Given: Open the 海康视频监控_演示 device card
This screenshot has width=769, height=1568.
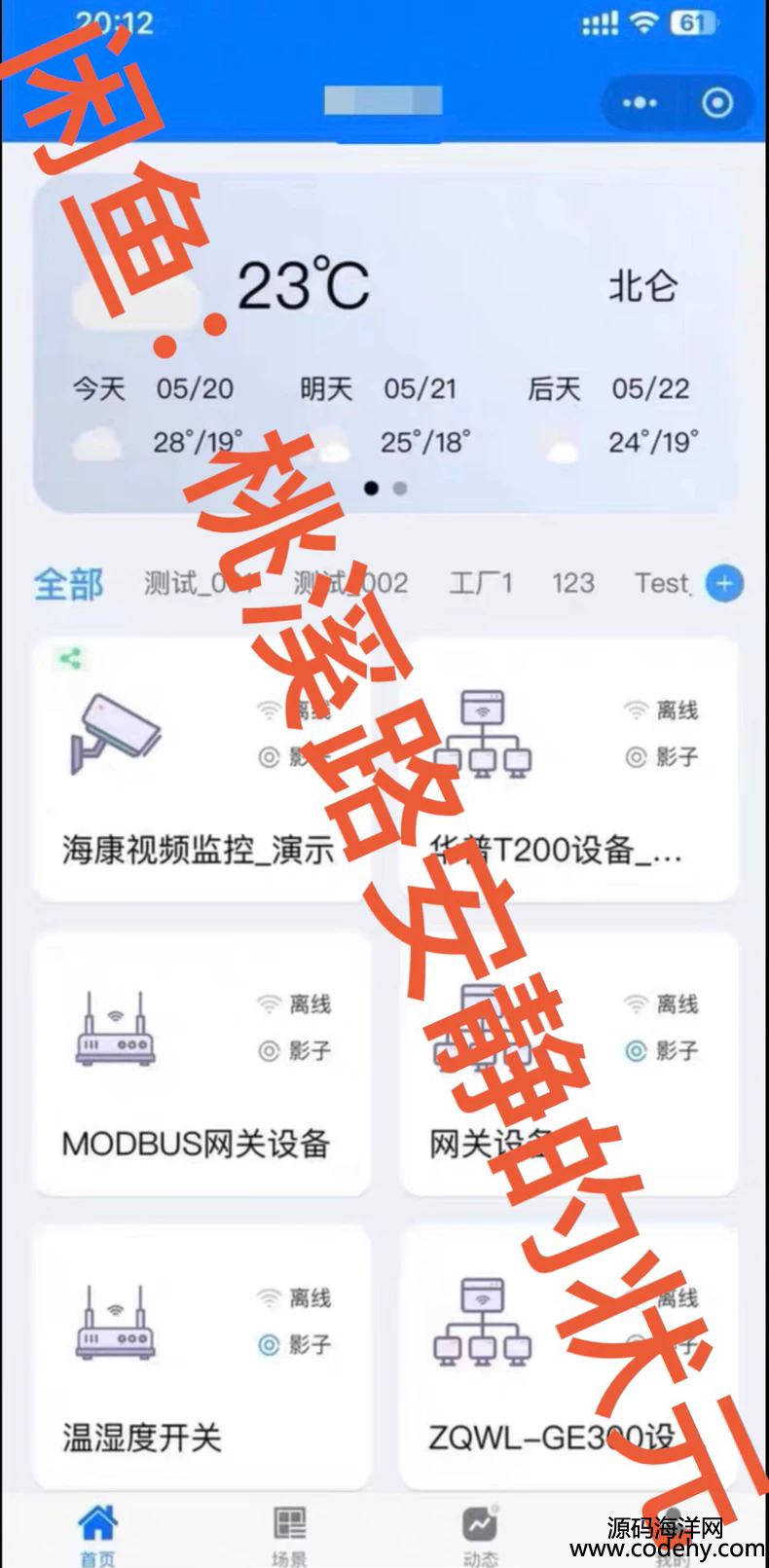Looking at the screenshot, I should click(x=201, y=769).
